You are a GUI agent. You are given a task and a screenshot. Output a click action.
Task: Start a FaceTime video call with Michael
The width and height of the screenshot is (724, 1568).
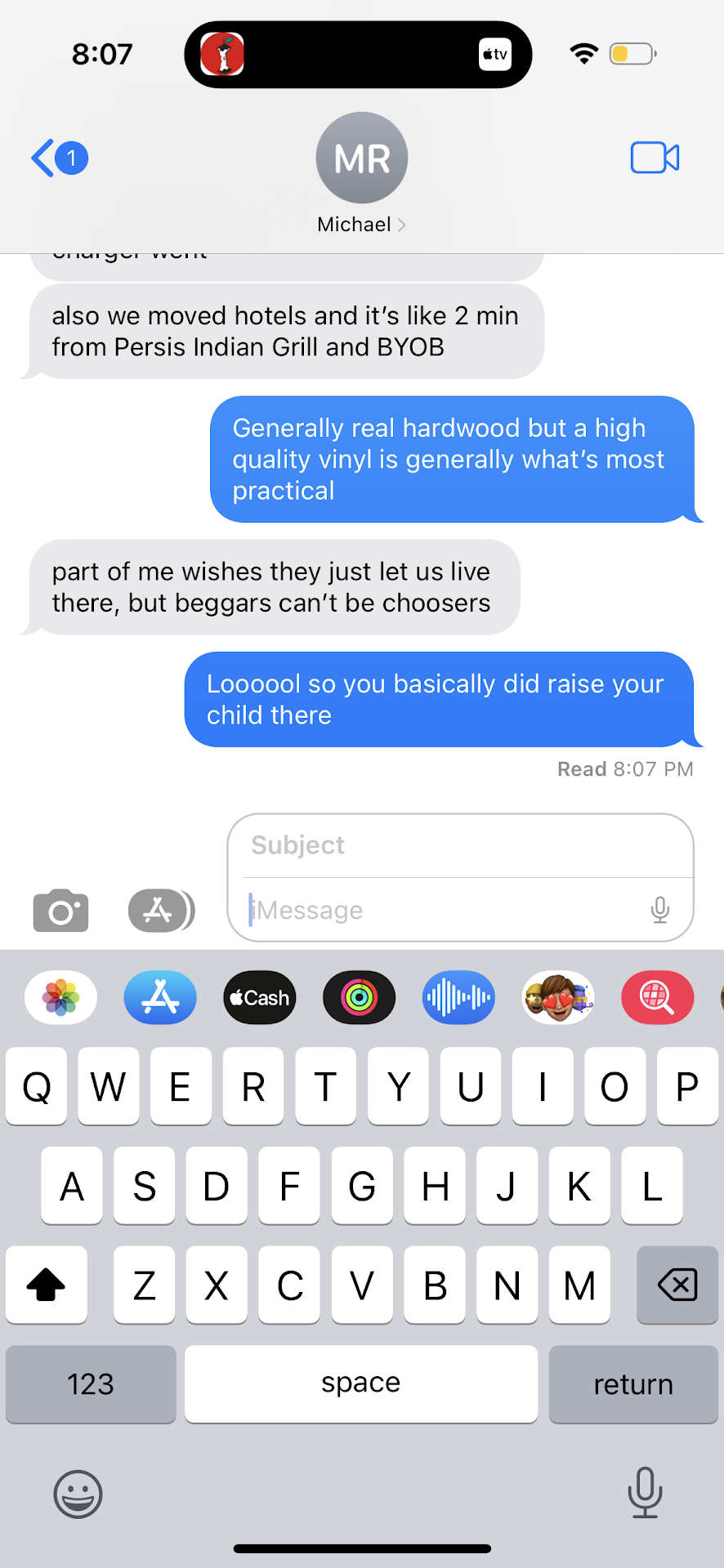pyautogui.click(x=655, y=158)
